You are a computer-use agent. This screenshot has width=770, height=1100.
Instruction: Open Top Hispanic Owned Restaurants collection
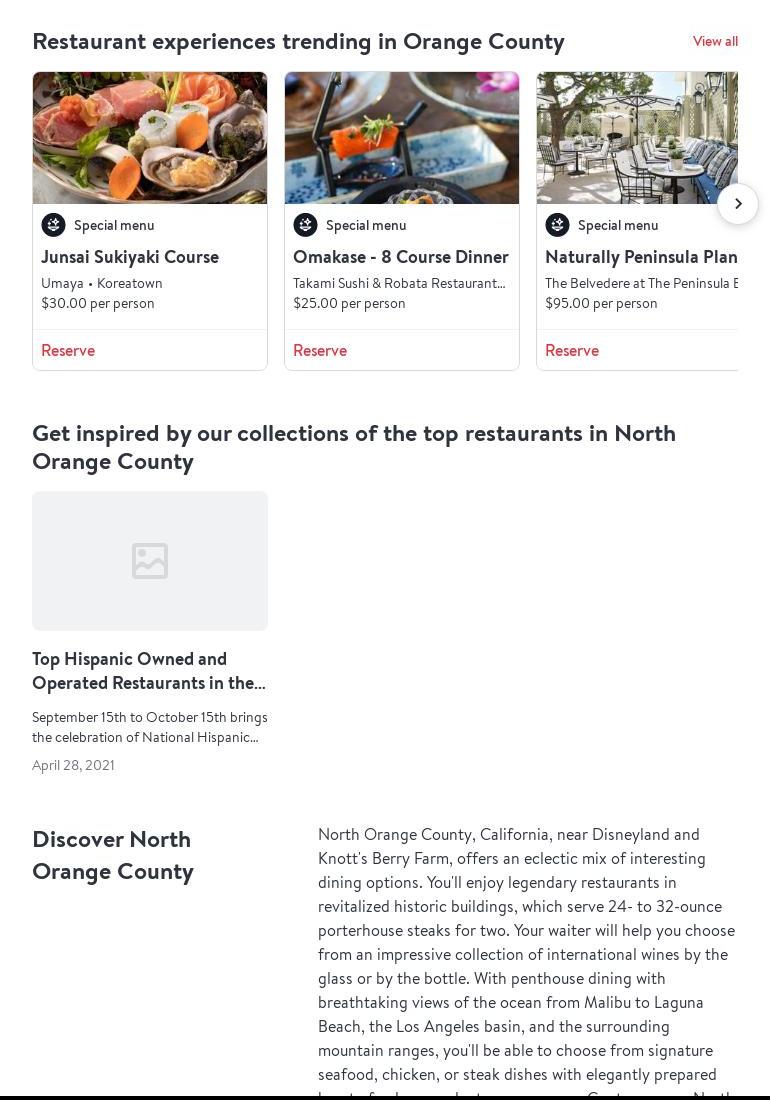(149, 670)
